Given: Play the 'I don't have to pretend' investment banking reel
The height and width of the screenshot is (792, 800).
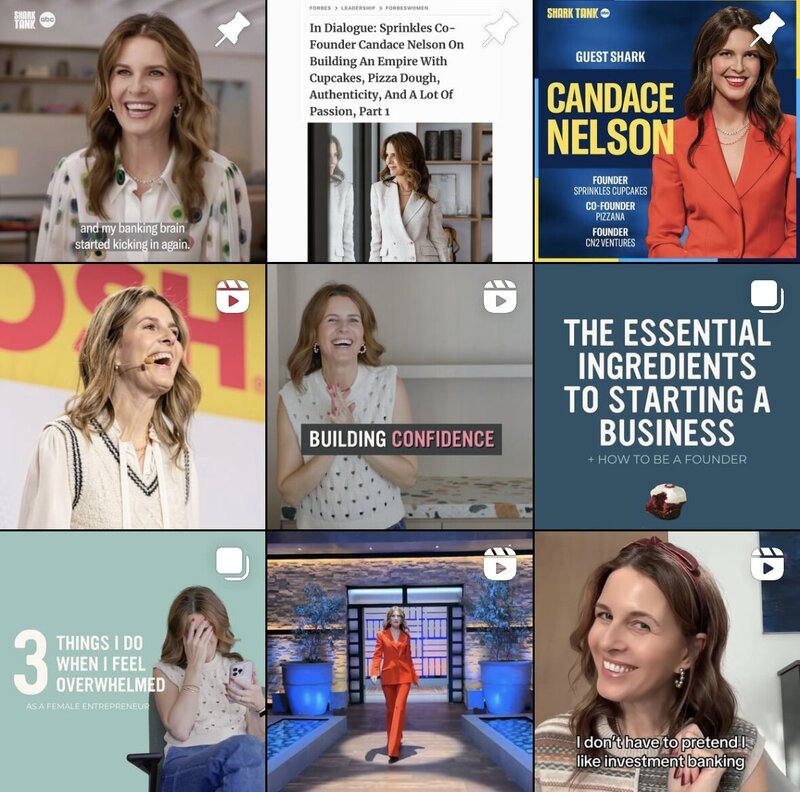Looking at the screenshot, I should [x=667, y=662].
